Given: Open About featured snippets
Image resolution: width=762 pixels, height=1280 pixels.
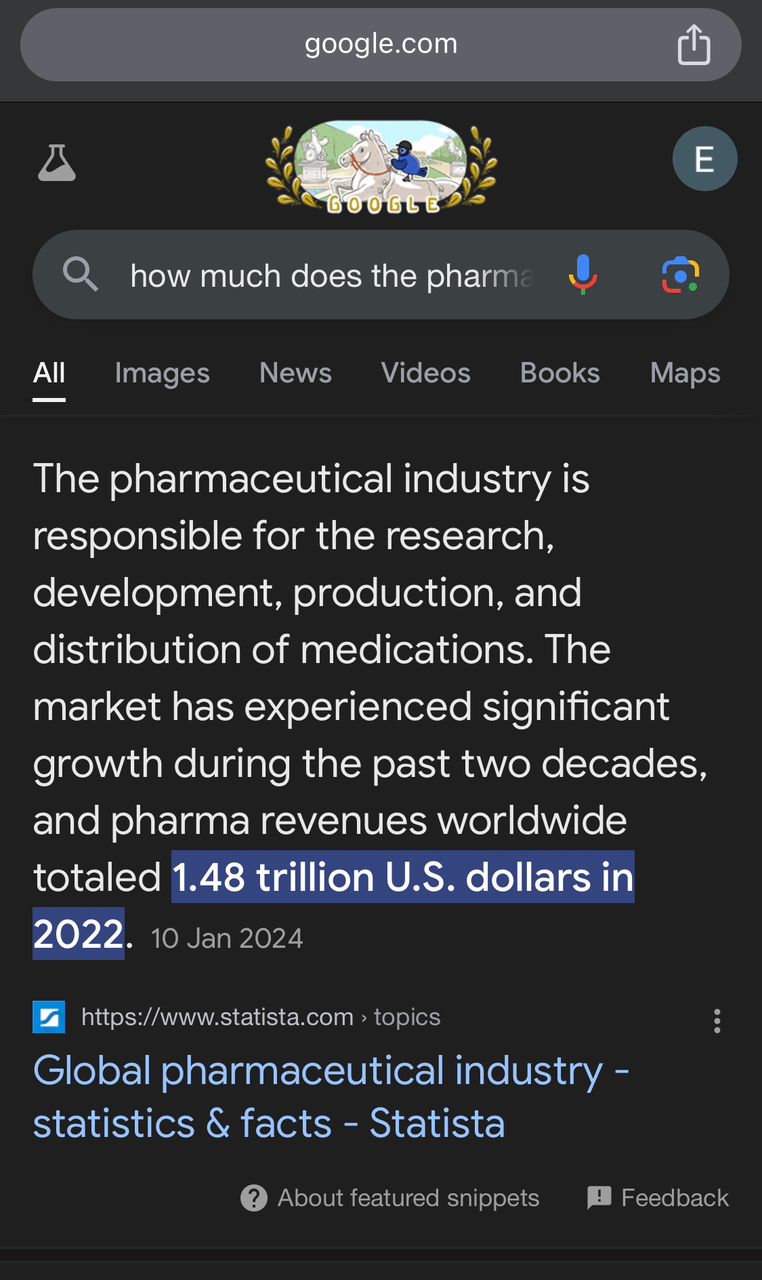Looking at the screenshot, I should [390, 1198].
